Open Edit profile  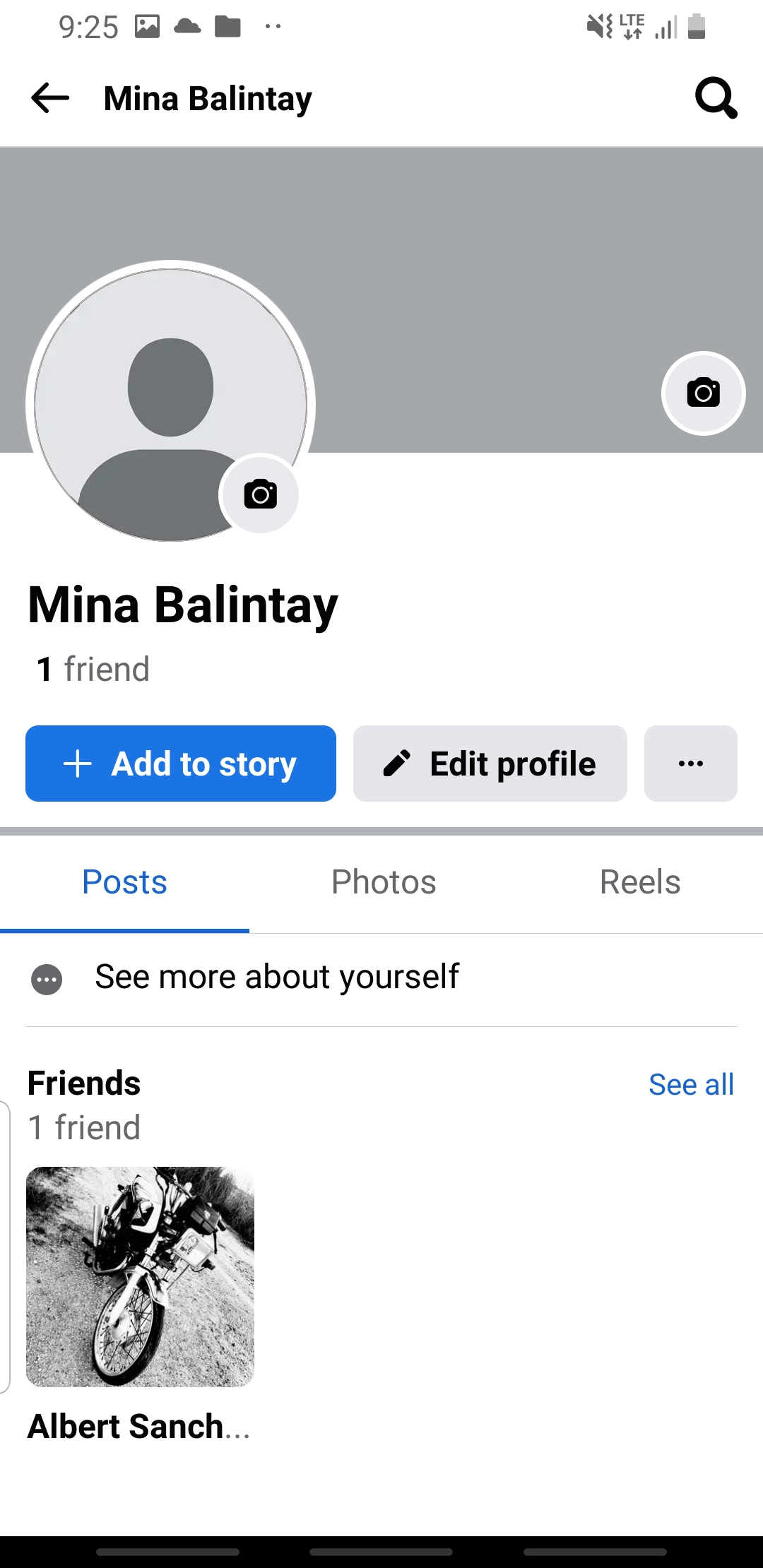pos(490,764)
